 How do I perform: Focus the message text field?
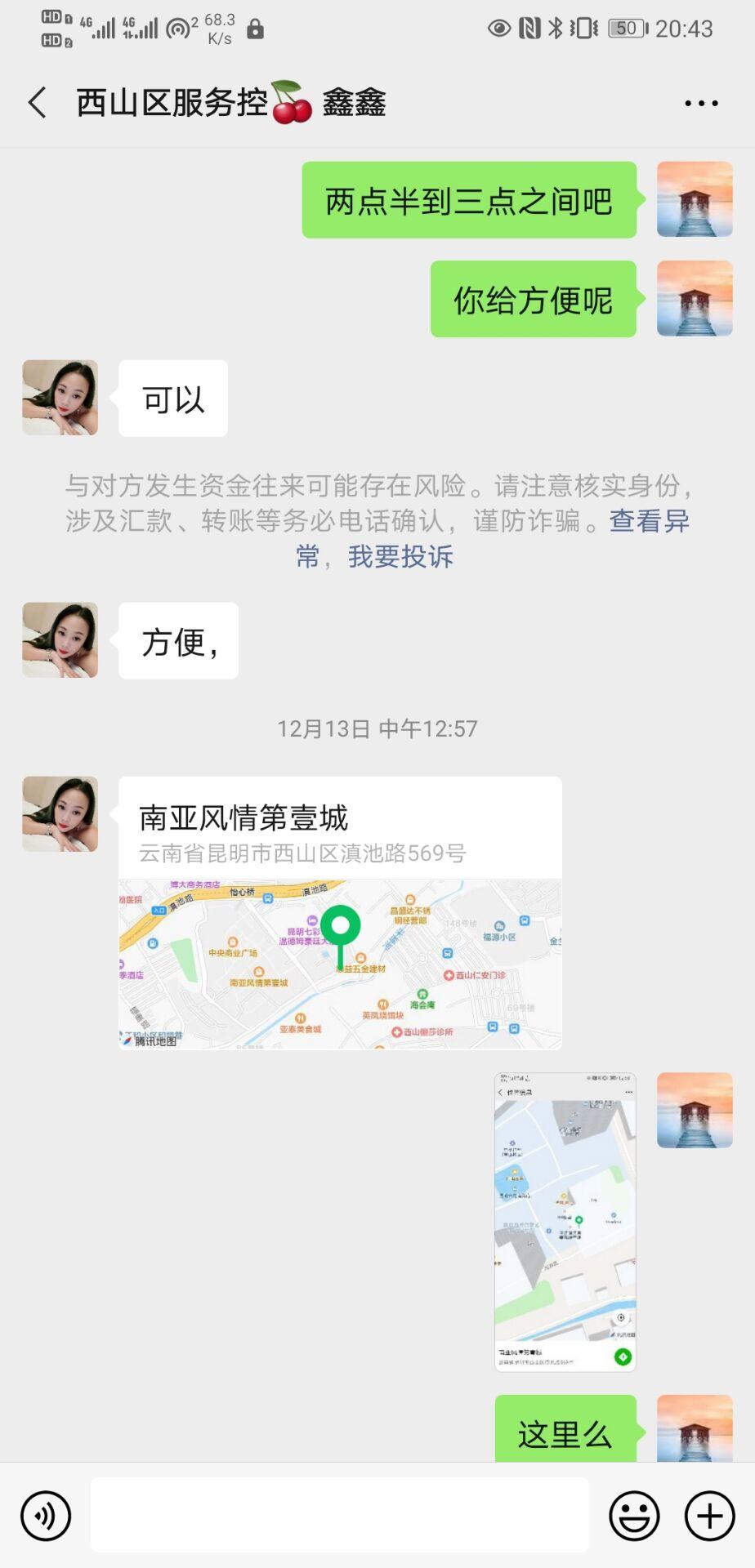coord(339,1515)
